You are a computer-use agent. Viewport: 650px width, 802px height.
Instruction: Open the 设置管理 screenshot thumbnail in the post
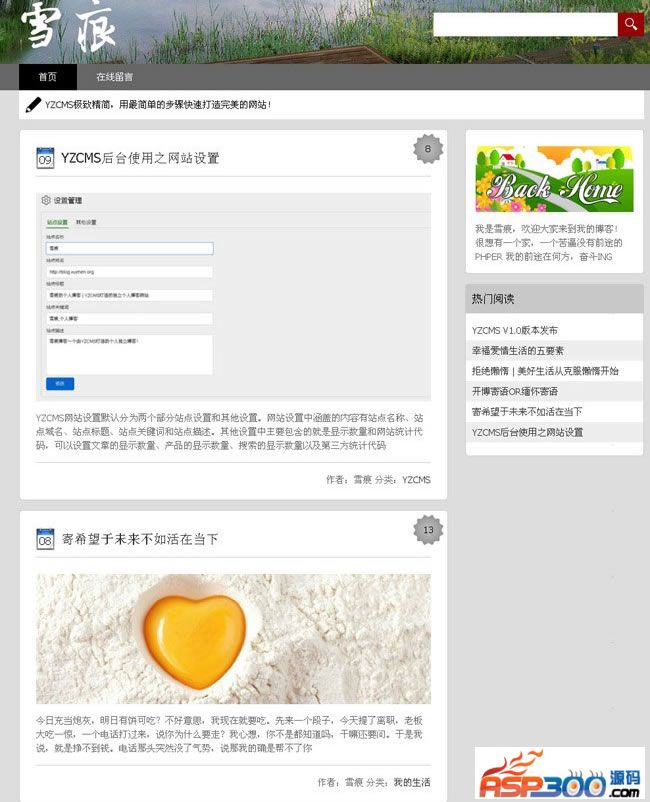click(233, 296)
